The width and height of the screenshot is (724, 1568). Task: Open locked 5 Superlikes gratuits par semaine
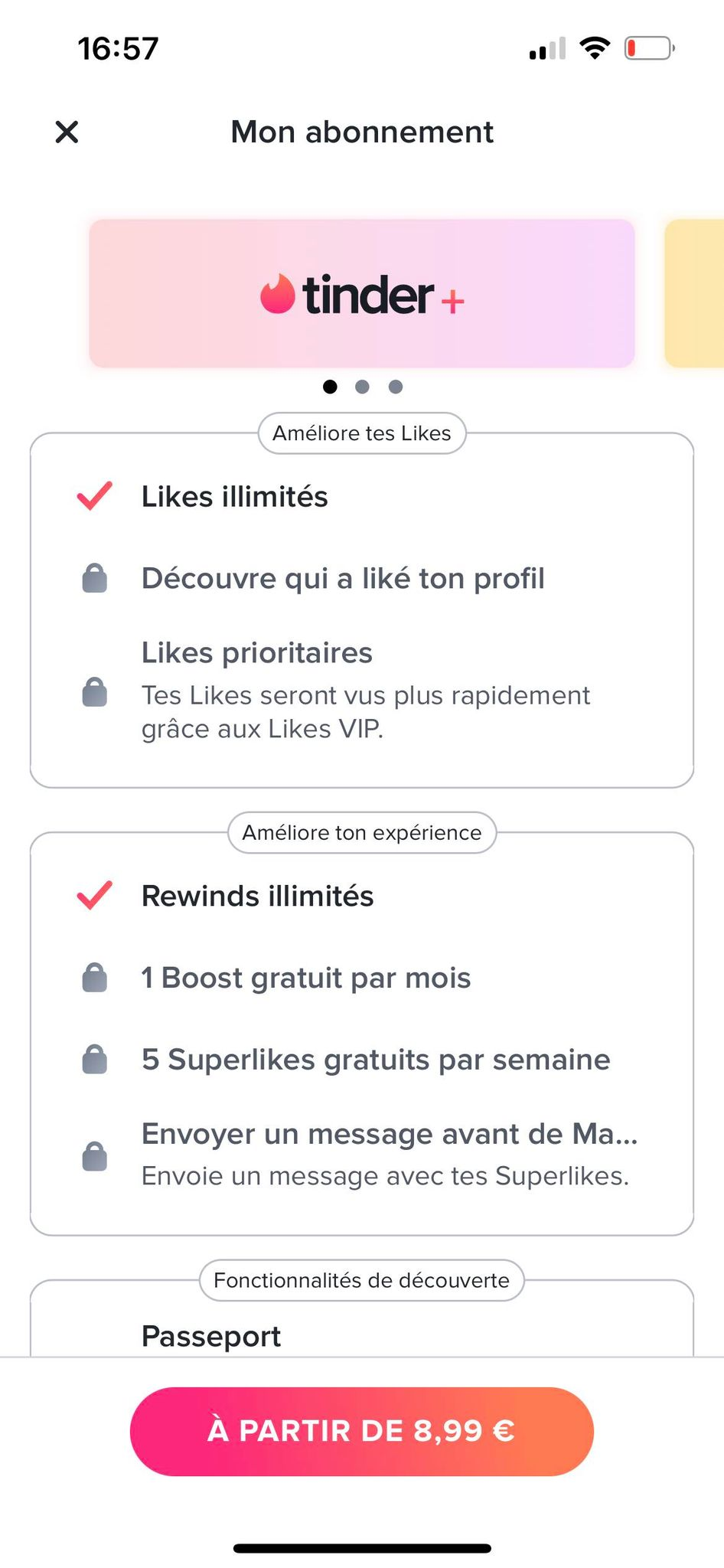click(x=362, y=1060)
